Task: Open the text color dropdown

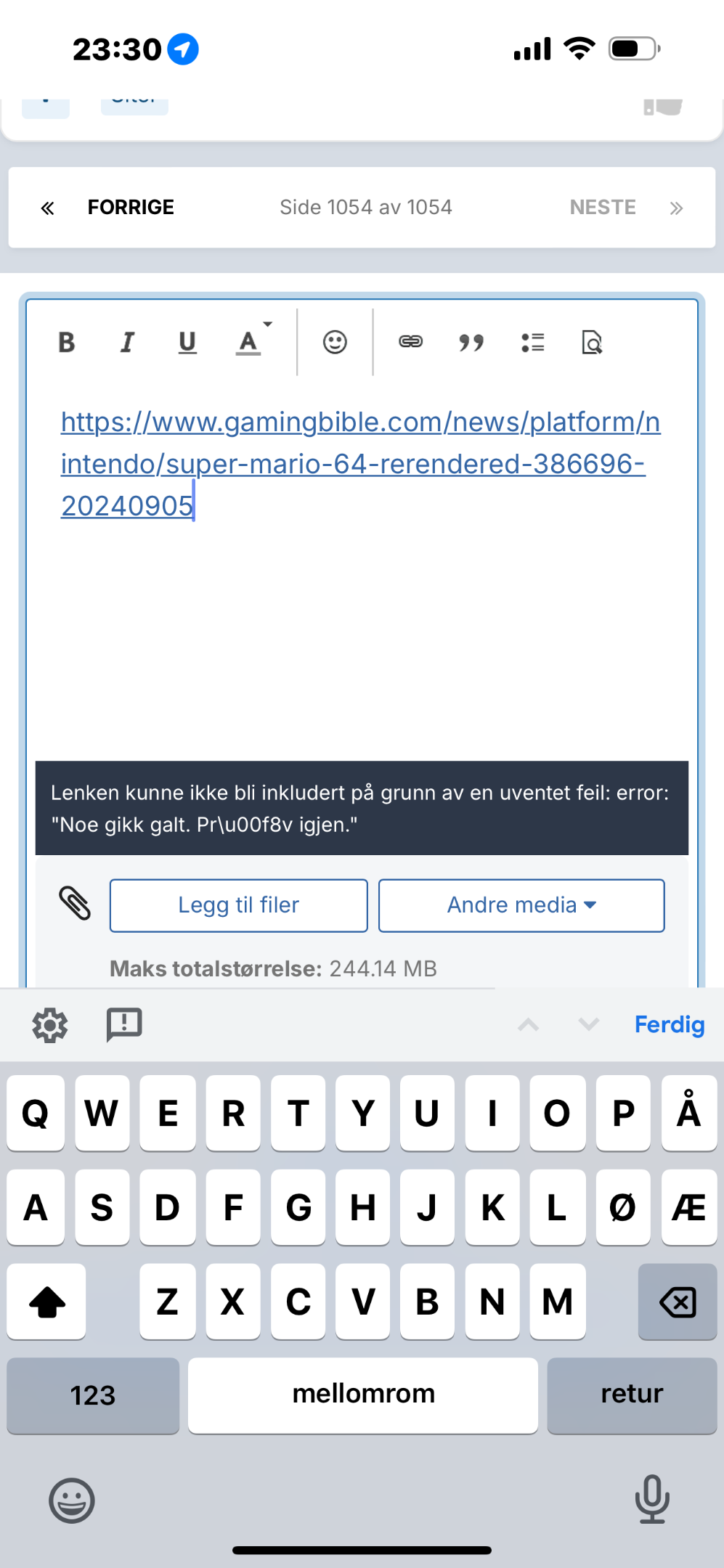Action: pos(253,340)
